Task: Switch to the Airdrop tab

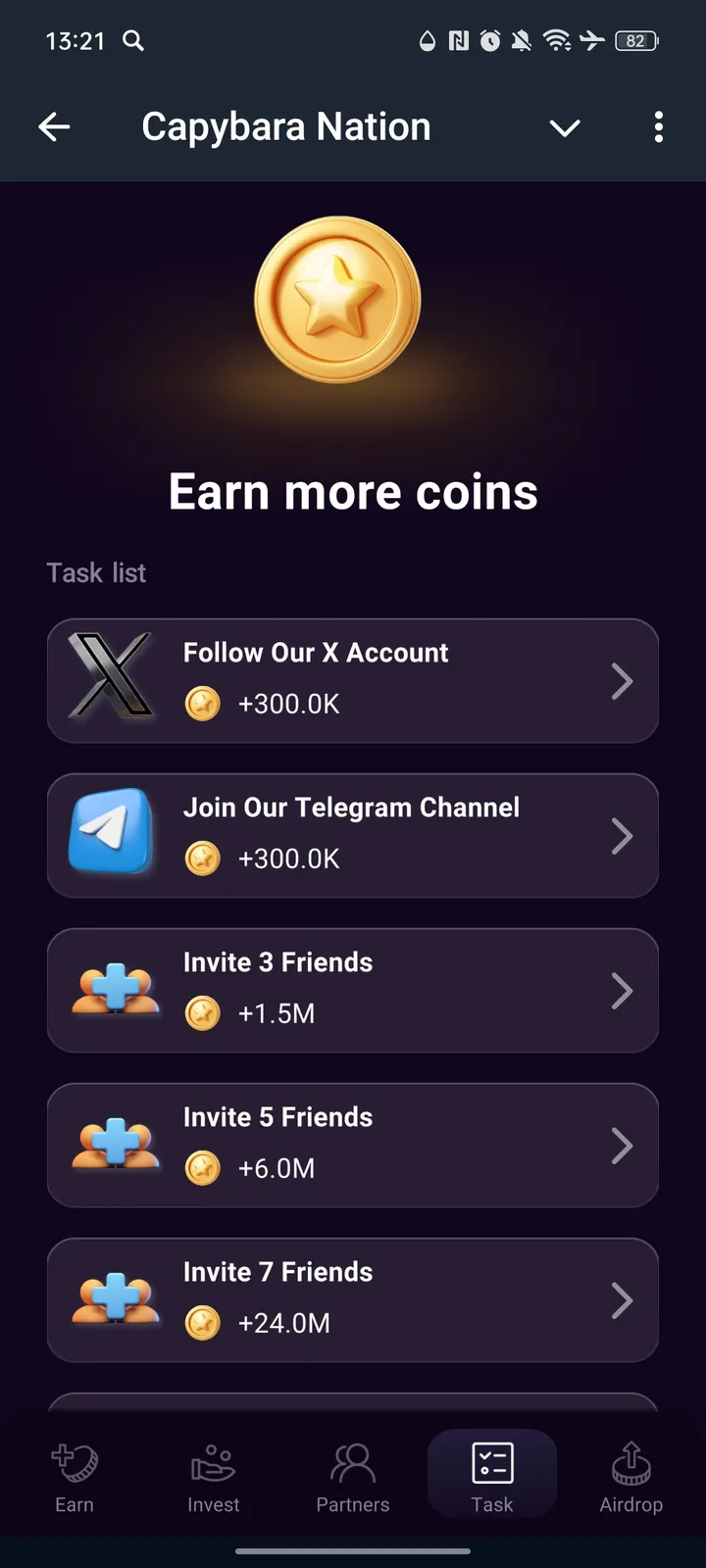Action: click(630, 1475)
